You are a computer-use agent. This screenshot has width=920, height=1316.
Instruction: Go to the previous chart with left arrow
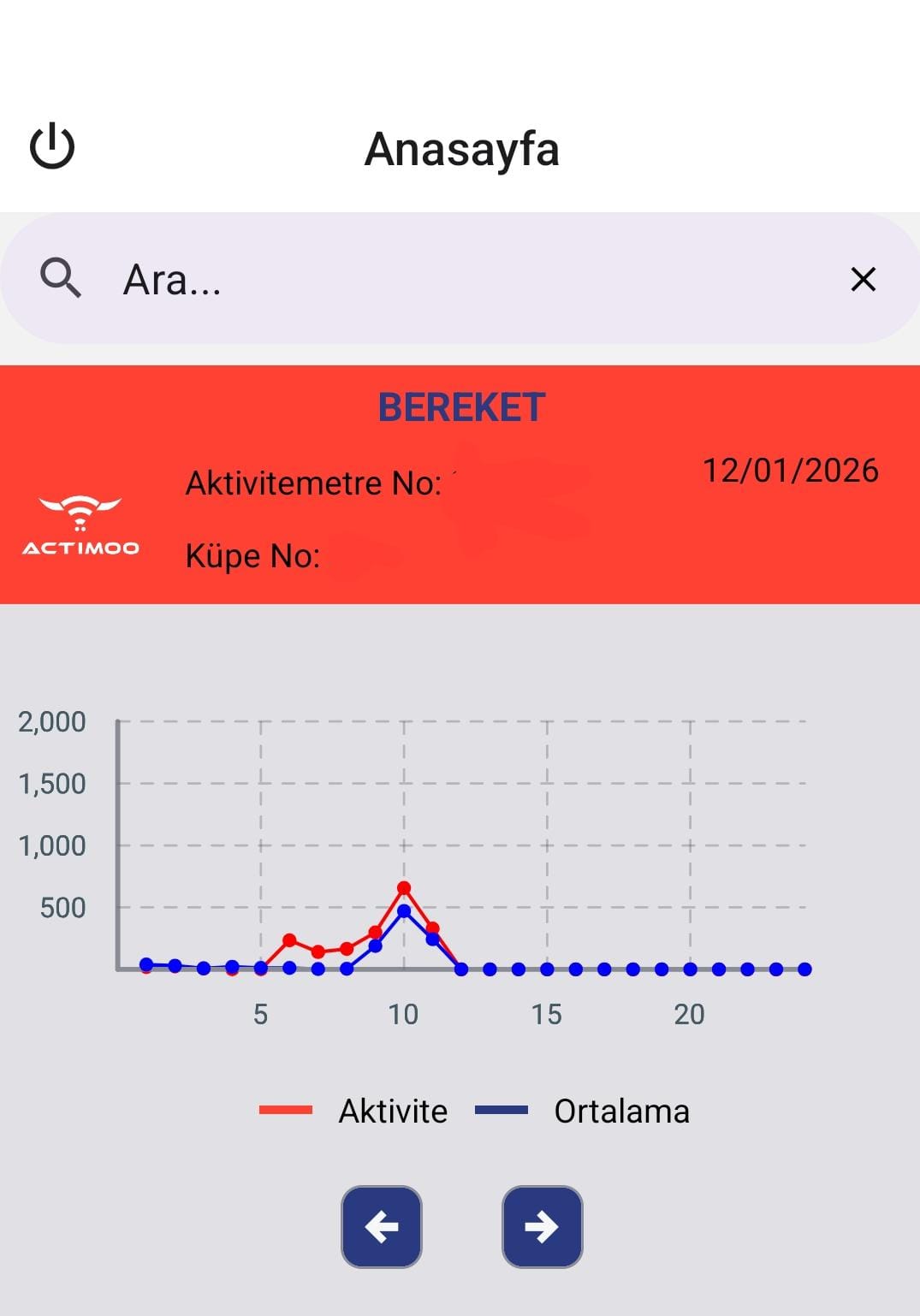(382, 1226)
